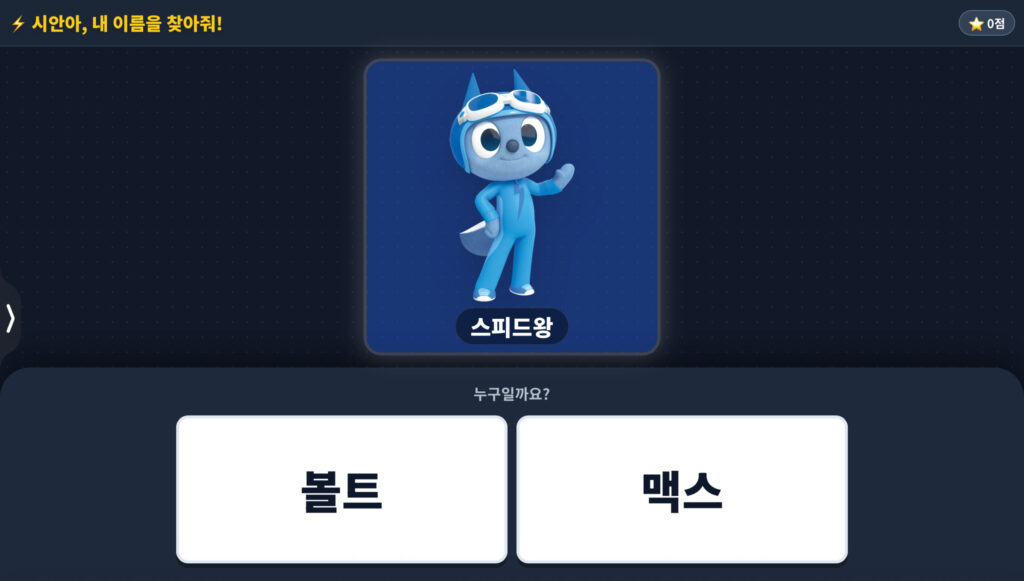1024x581 pixels.
Task: Choose the 볼트 answer button
Action: tap(341, 489)
